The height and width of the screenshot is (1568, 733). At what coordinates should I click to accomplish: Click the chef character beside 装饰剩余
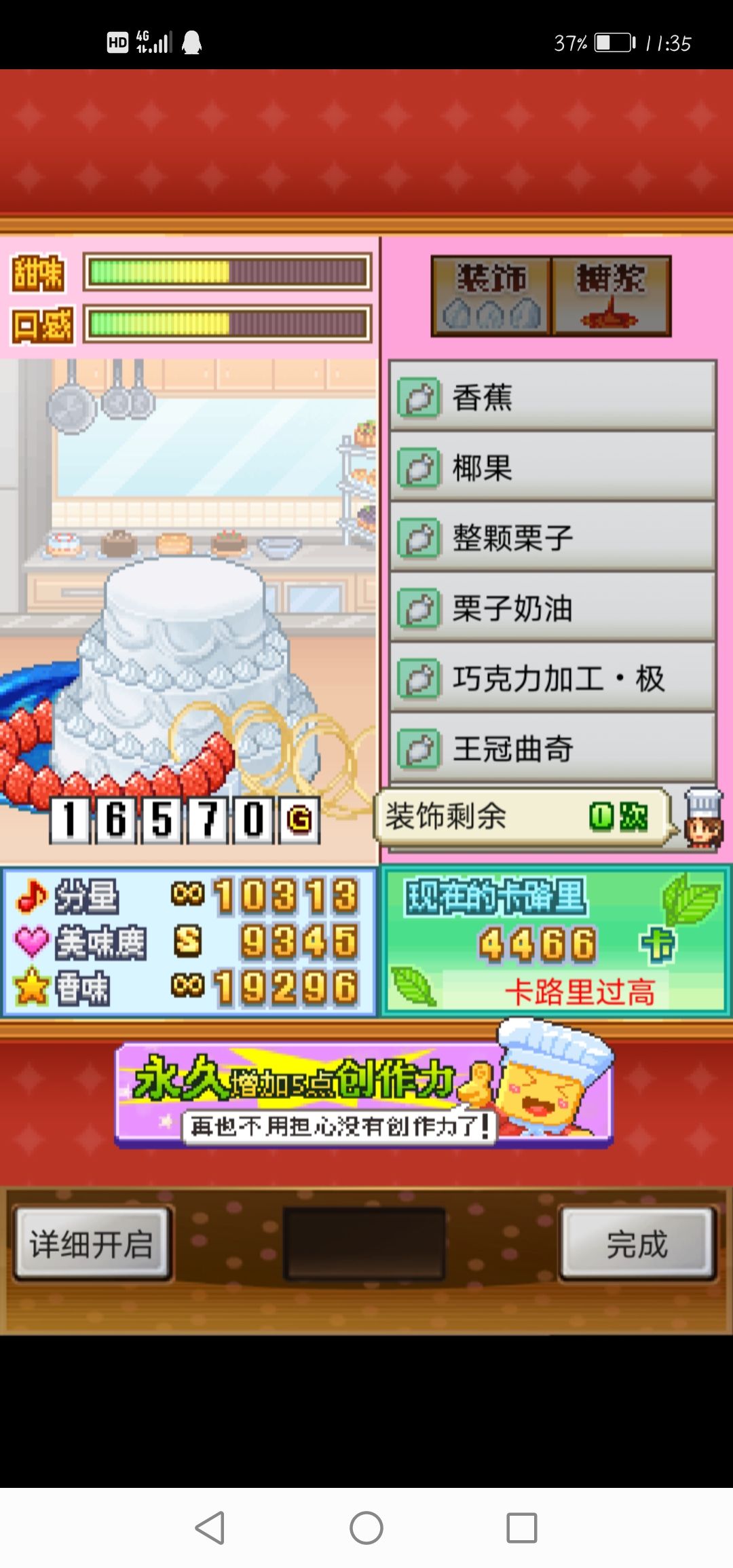click(702, 818)
